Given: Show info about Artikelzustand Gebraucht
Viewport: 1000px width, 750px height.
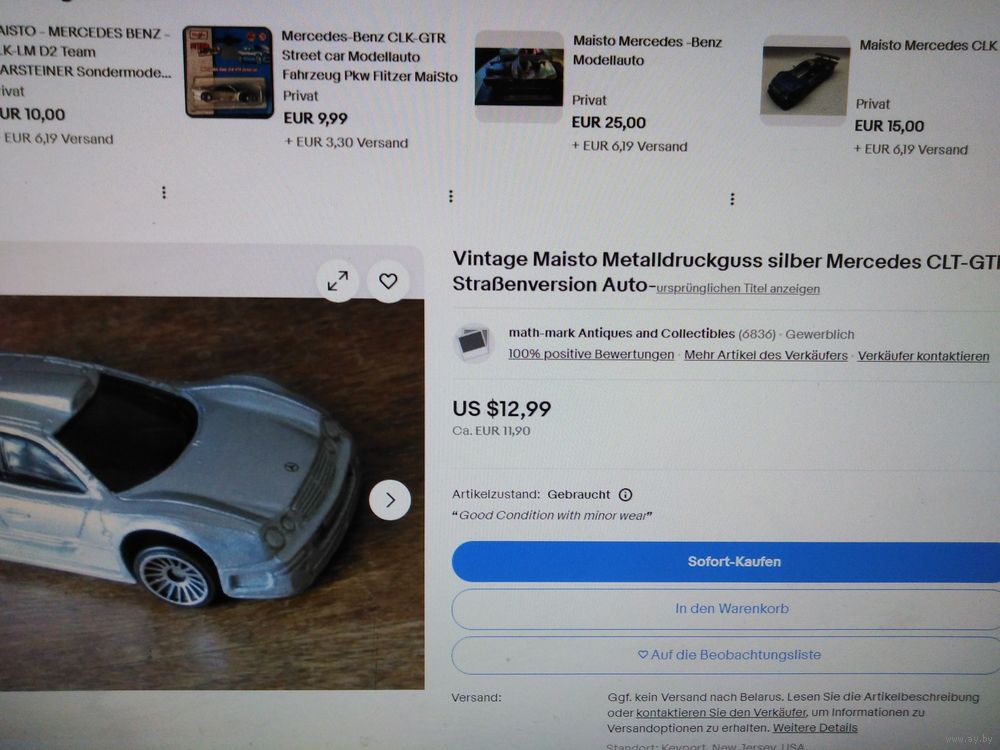Looking at the screenshot, I should pos(626,494).
